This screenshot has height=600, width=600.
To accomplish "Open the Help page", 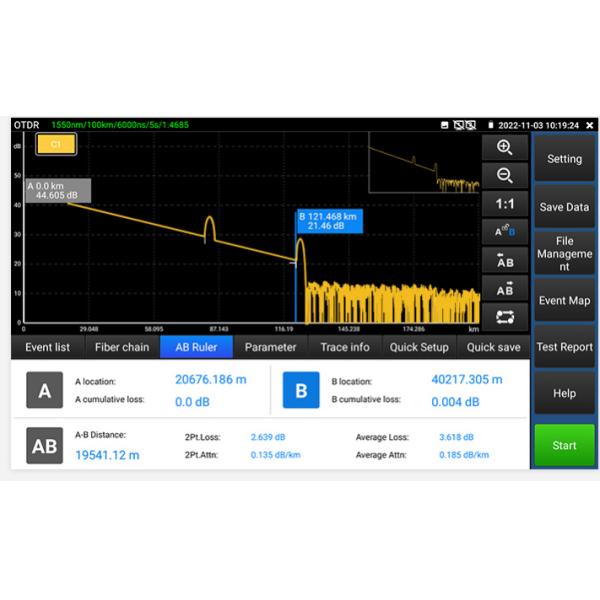I will tap(564, 394).
